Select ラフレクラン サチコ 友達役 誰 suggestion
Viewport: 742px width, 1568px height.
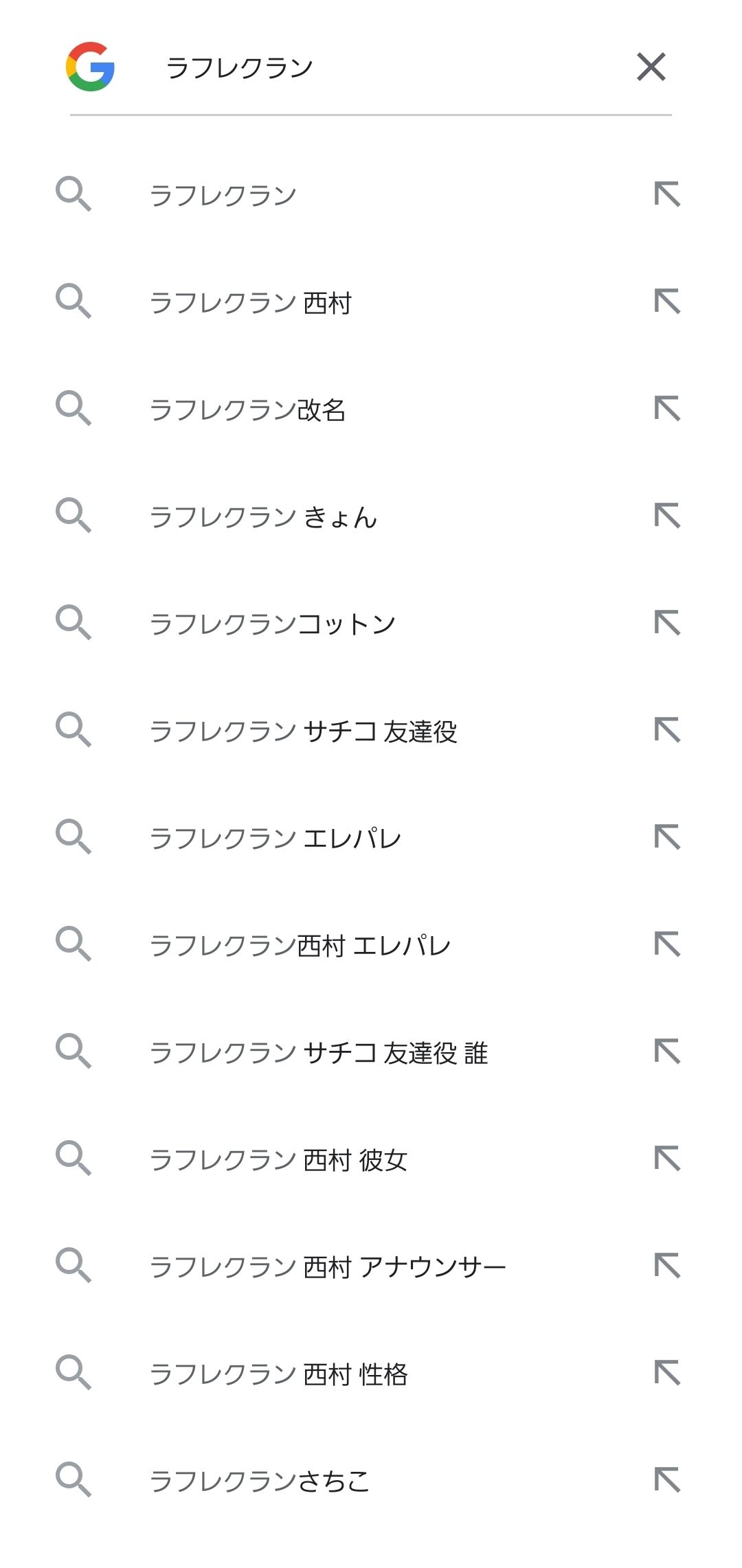[371, 1052]
